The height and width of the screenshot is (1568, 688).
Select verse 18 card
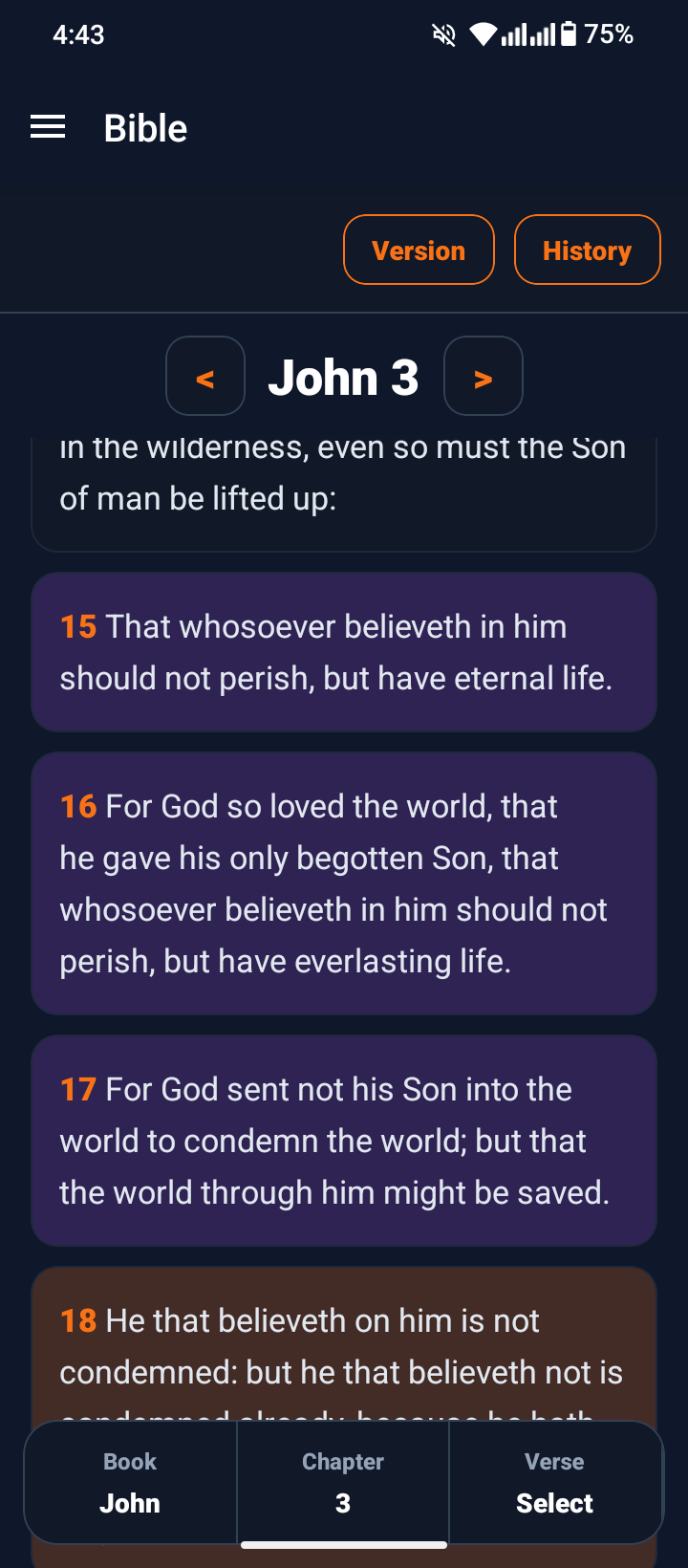pyautogui.click(x=344, y=1343)
